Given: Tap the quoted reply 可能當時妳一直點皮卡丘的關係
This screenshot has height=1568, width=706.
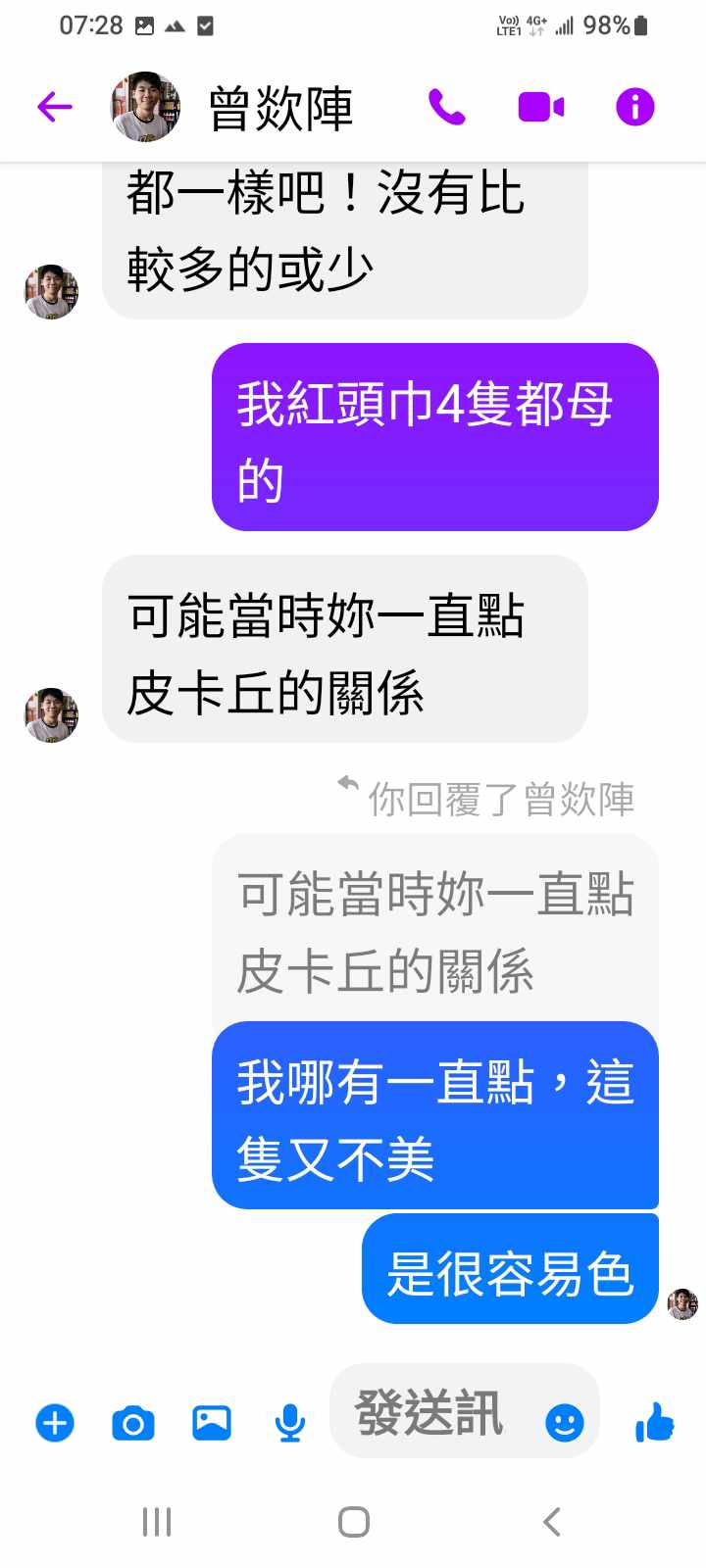Looking at the screenshot, I should [434, 931].
